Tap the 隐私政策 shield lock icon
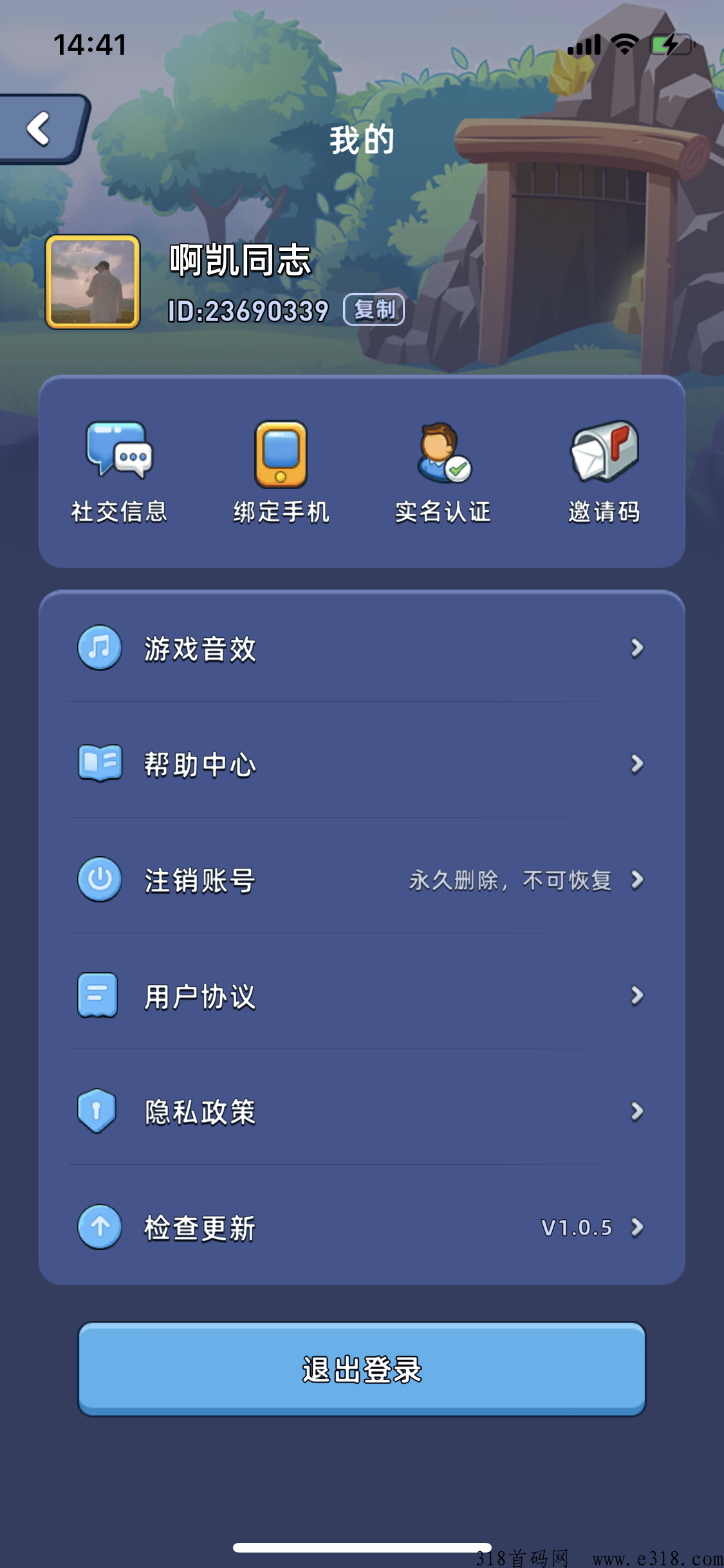 pos(97,1110)
